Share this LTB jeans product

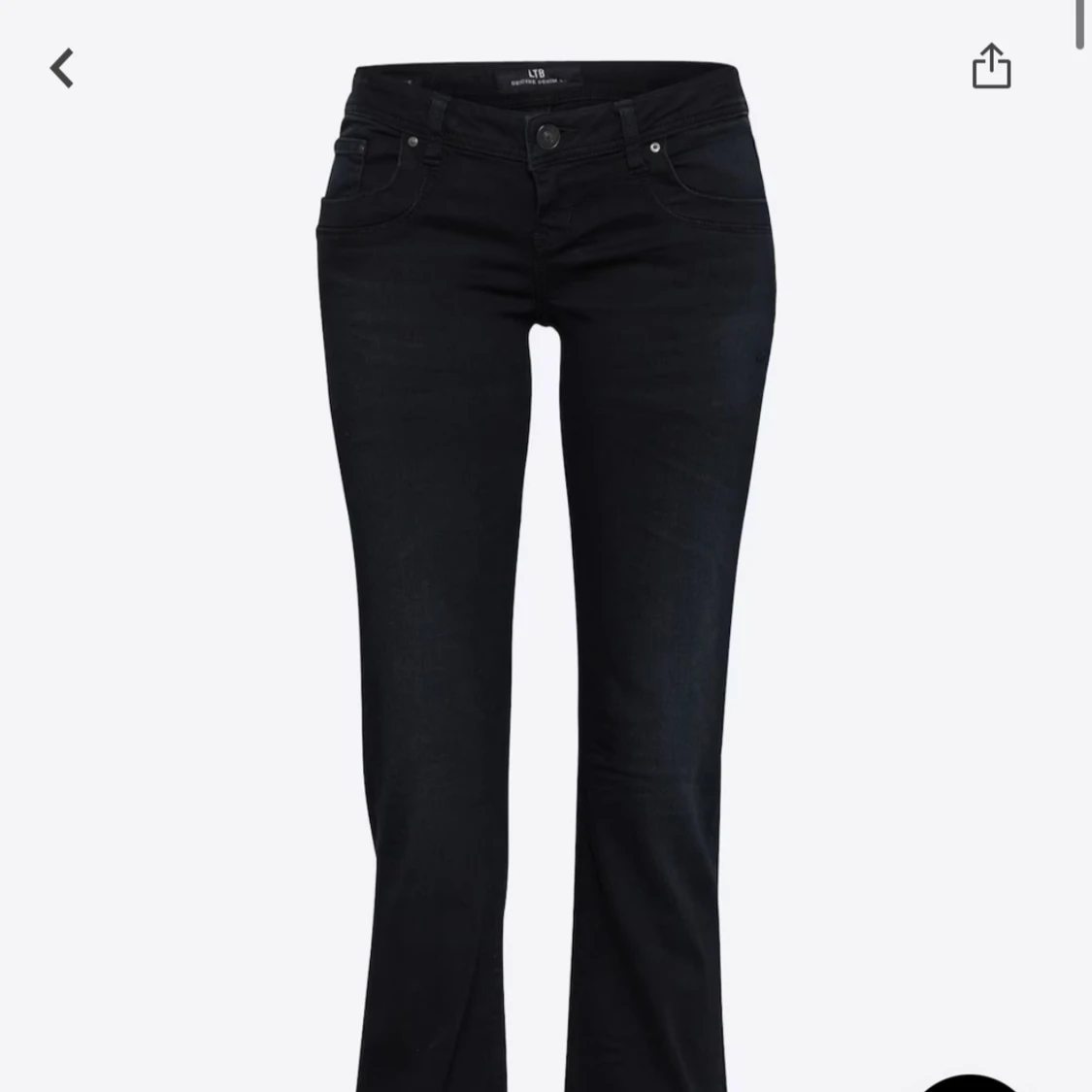pos(991,66)
